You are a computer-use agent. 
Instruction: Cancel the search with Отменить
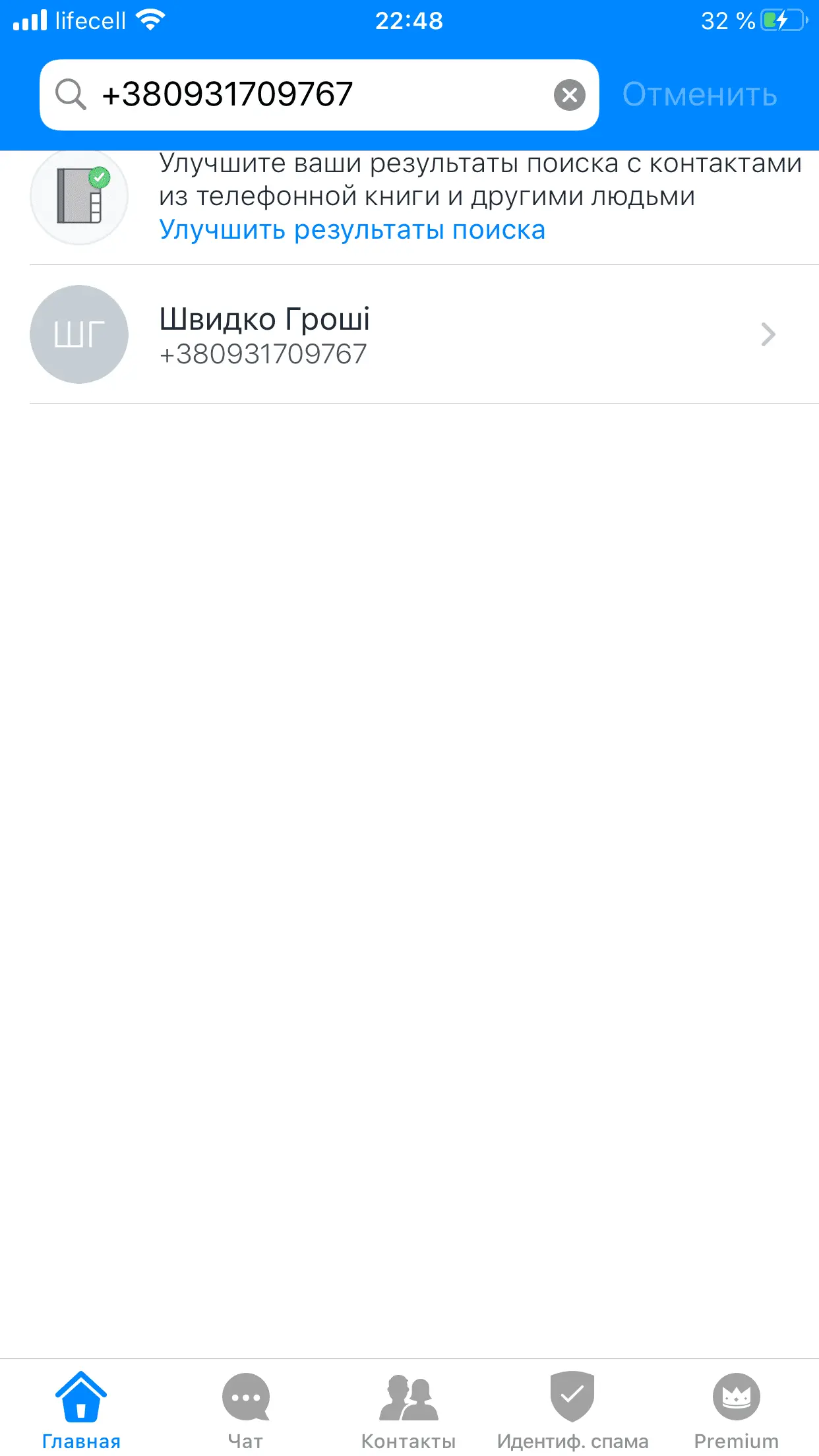point(700,94)
